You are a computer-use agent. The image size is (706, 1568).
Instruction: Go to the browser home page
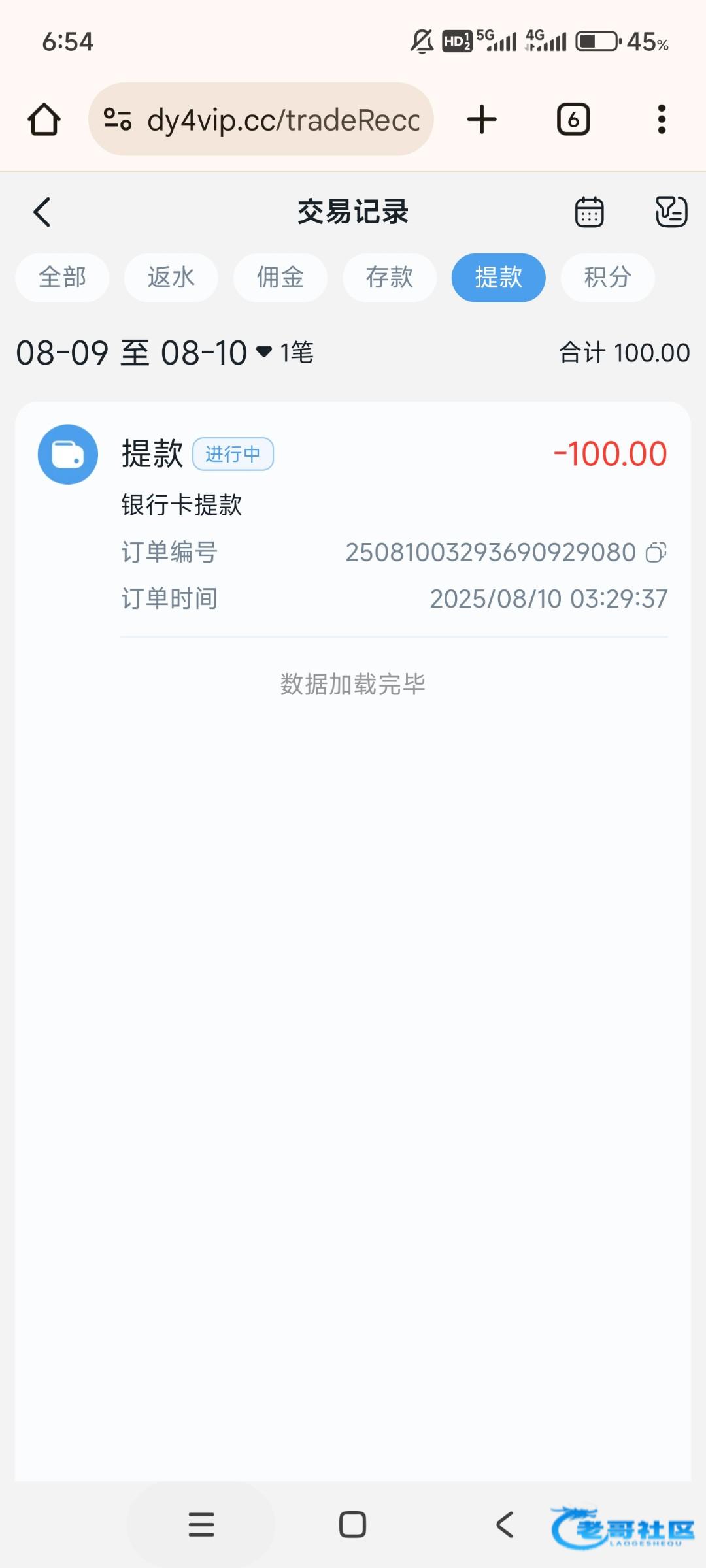[x=44, y=120]
